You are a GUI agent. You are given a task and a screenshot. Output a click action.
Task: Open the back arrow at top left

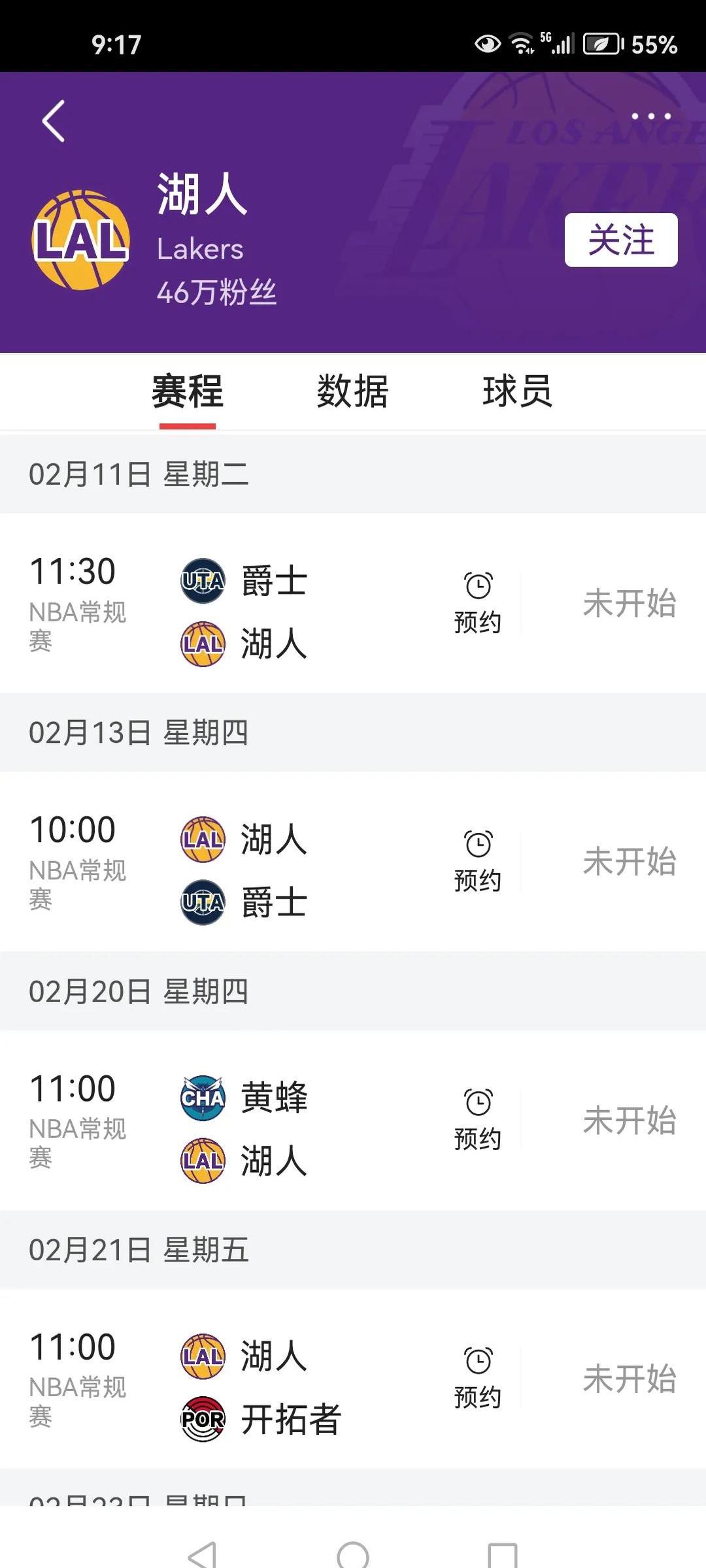[x=54, y=122]
